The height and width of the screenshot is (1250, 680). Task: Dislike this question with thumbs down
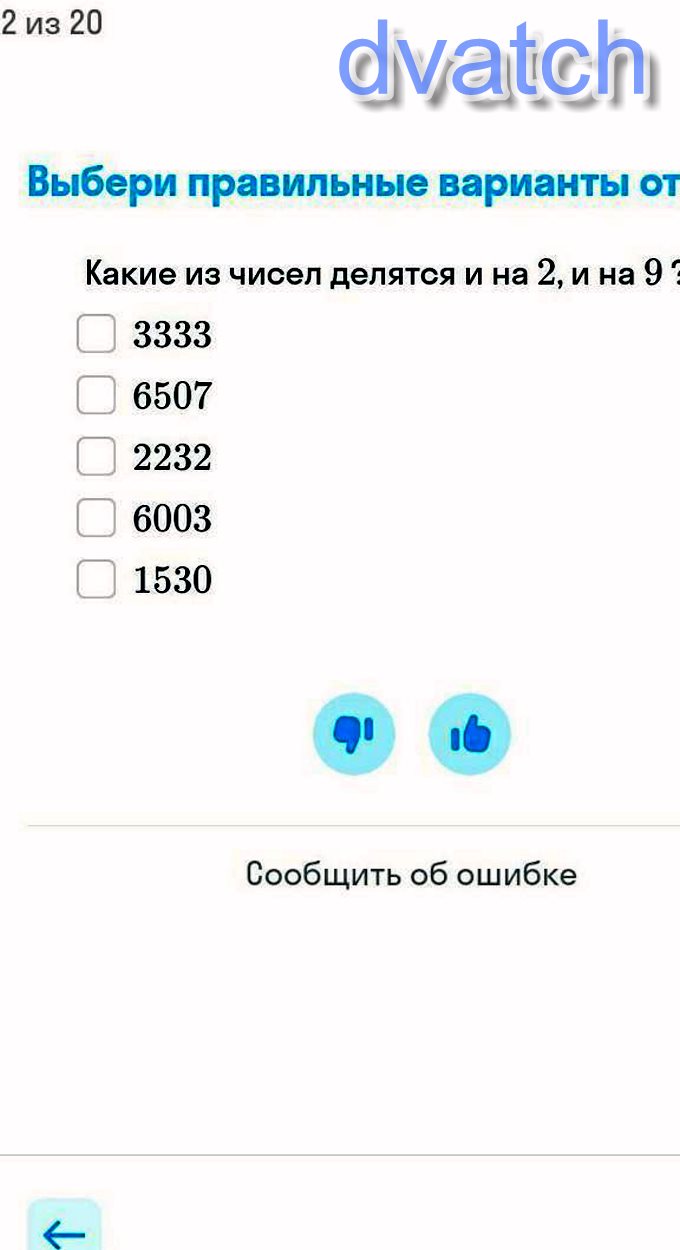354,734
